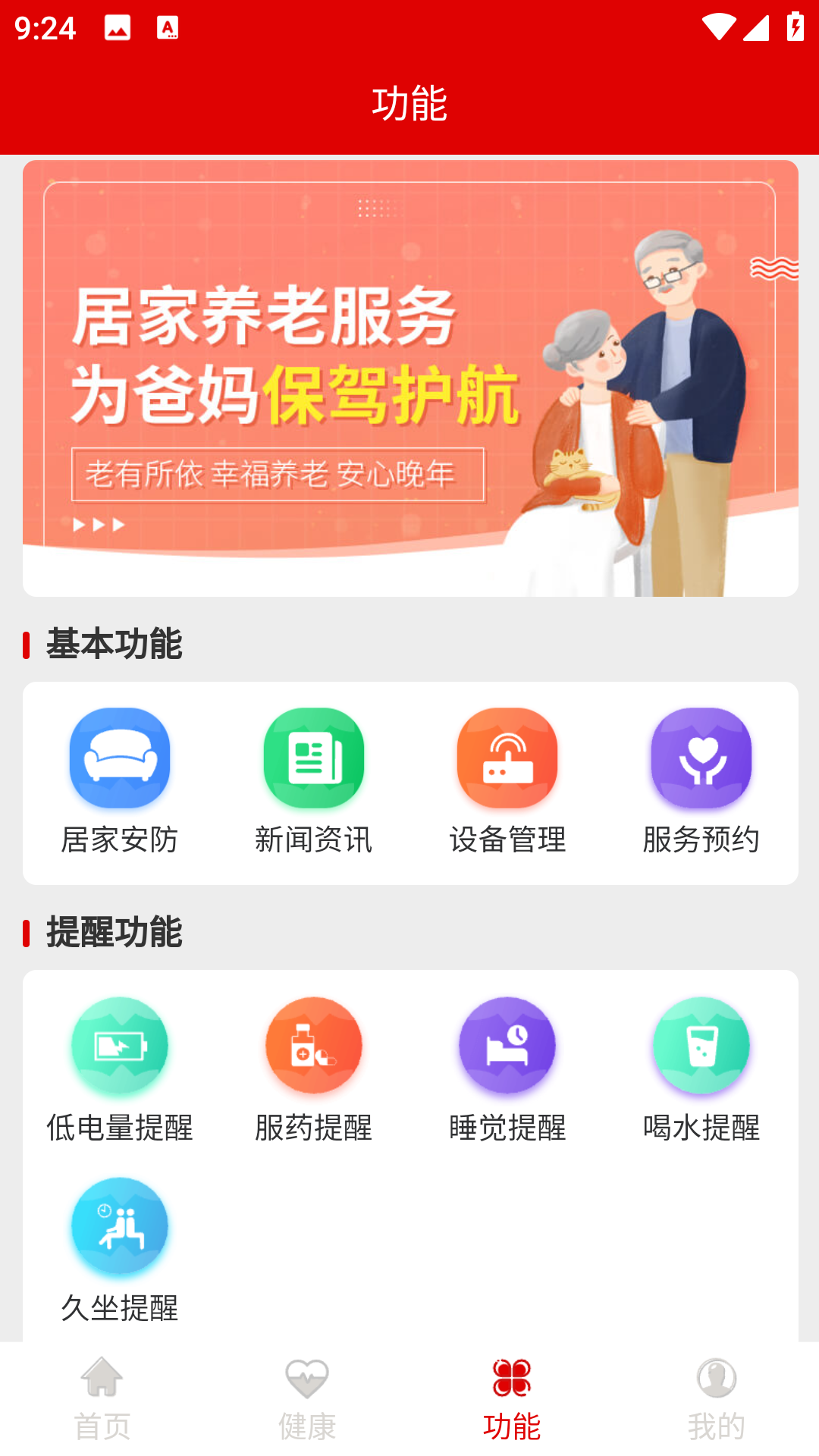
Task: Open 居家安防 home security
Action: click(x=120, y=781)
